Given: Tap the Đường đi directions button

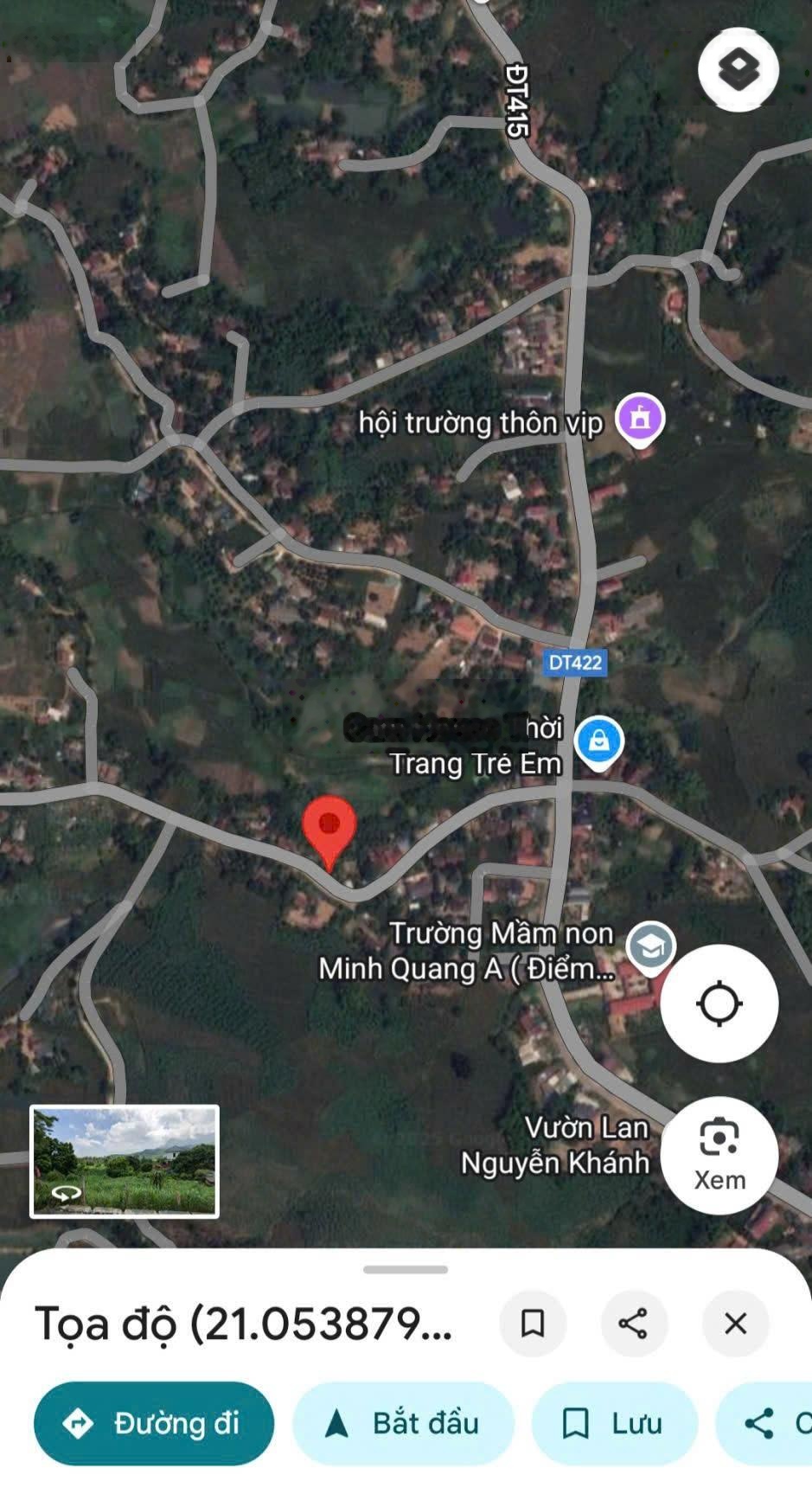Looking at the screenshot, I should (x=154, y=1423).
